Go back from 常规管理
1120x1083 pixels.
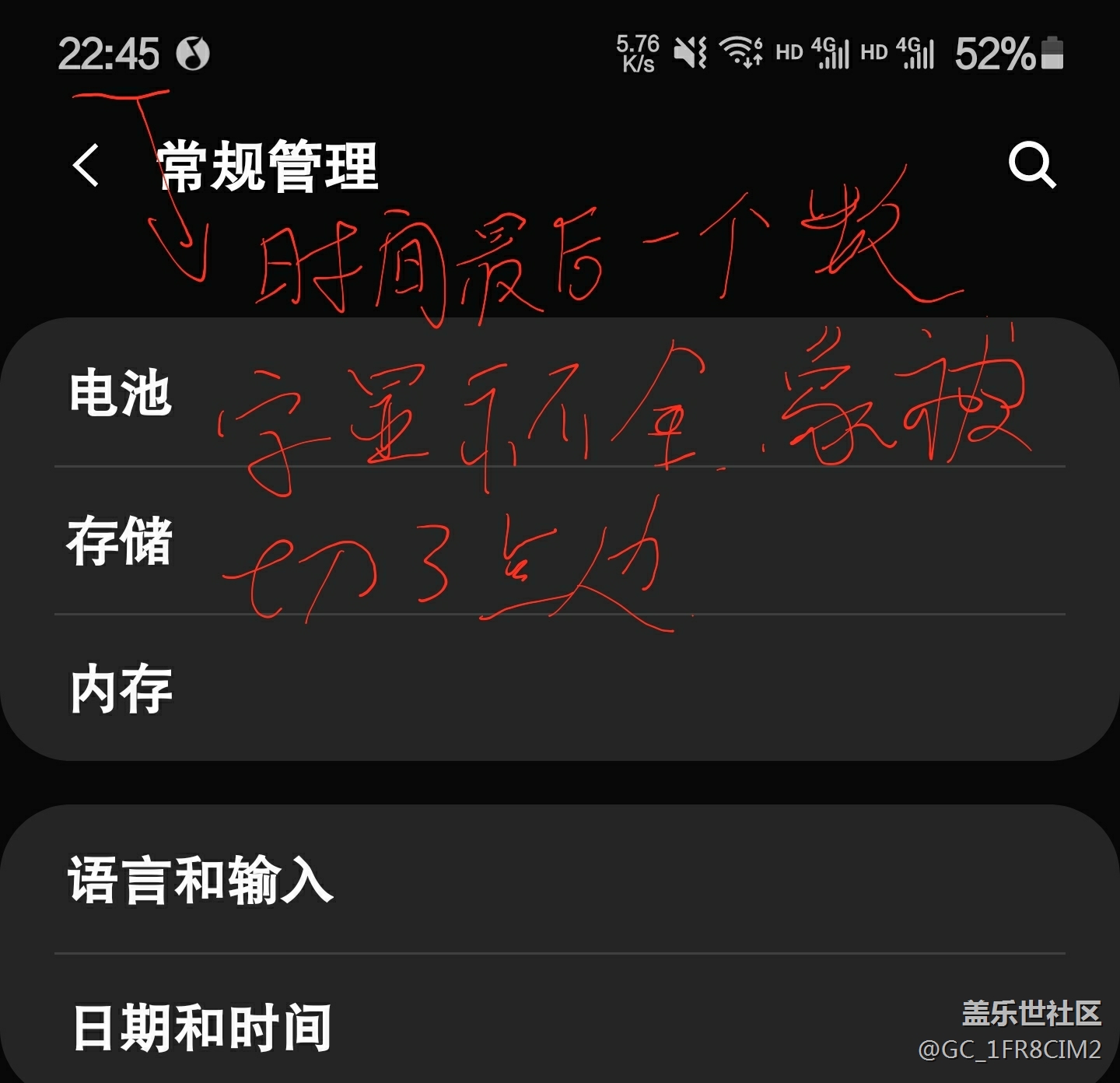(86, 166)
